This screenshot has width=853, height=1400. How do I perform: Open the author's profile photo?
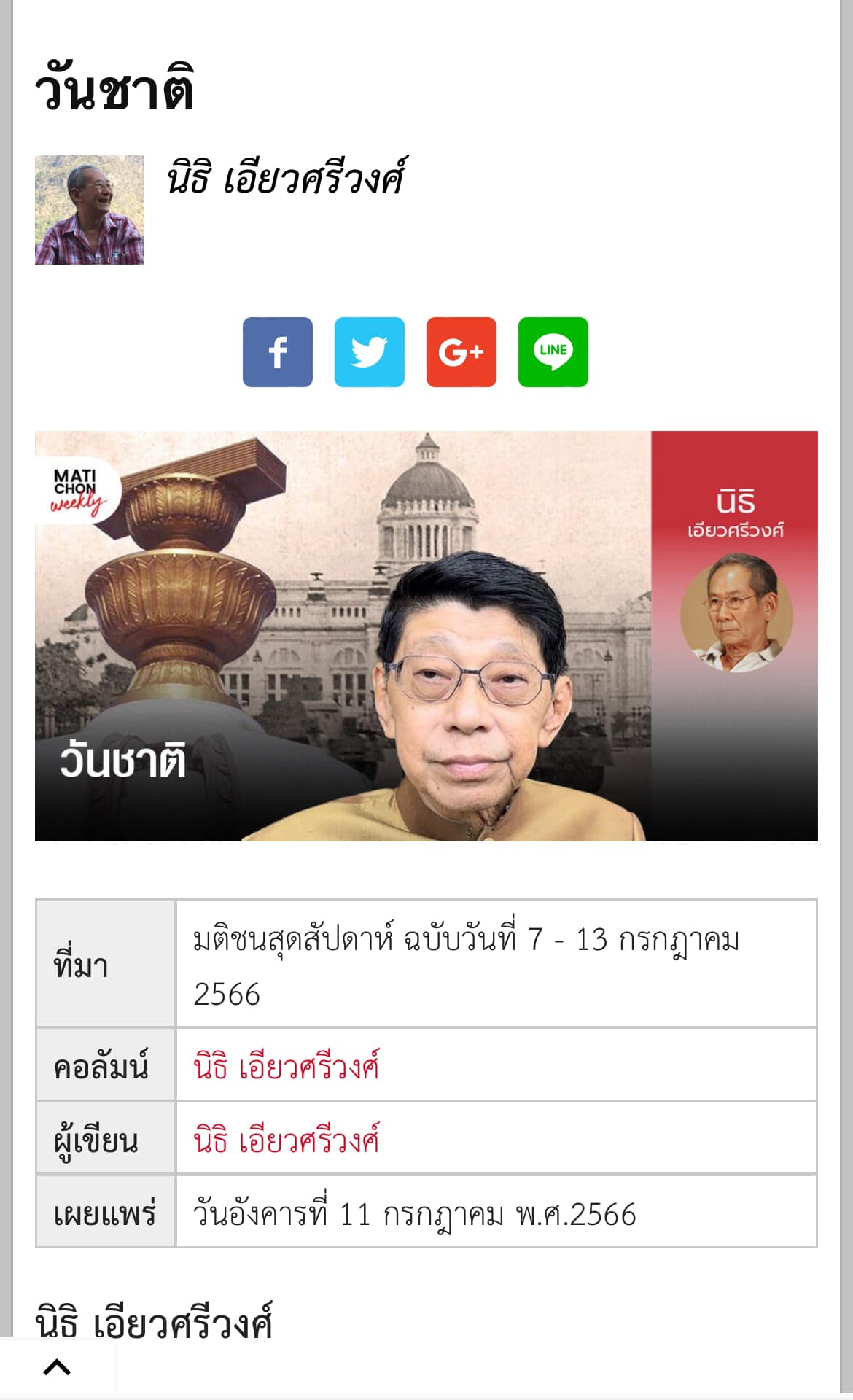90,210
